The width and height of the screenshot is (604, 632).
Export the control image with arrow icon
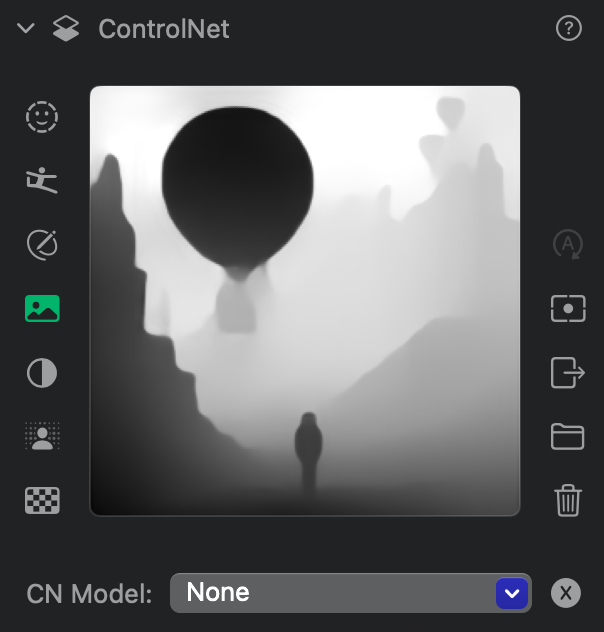tap(567, 373)
